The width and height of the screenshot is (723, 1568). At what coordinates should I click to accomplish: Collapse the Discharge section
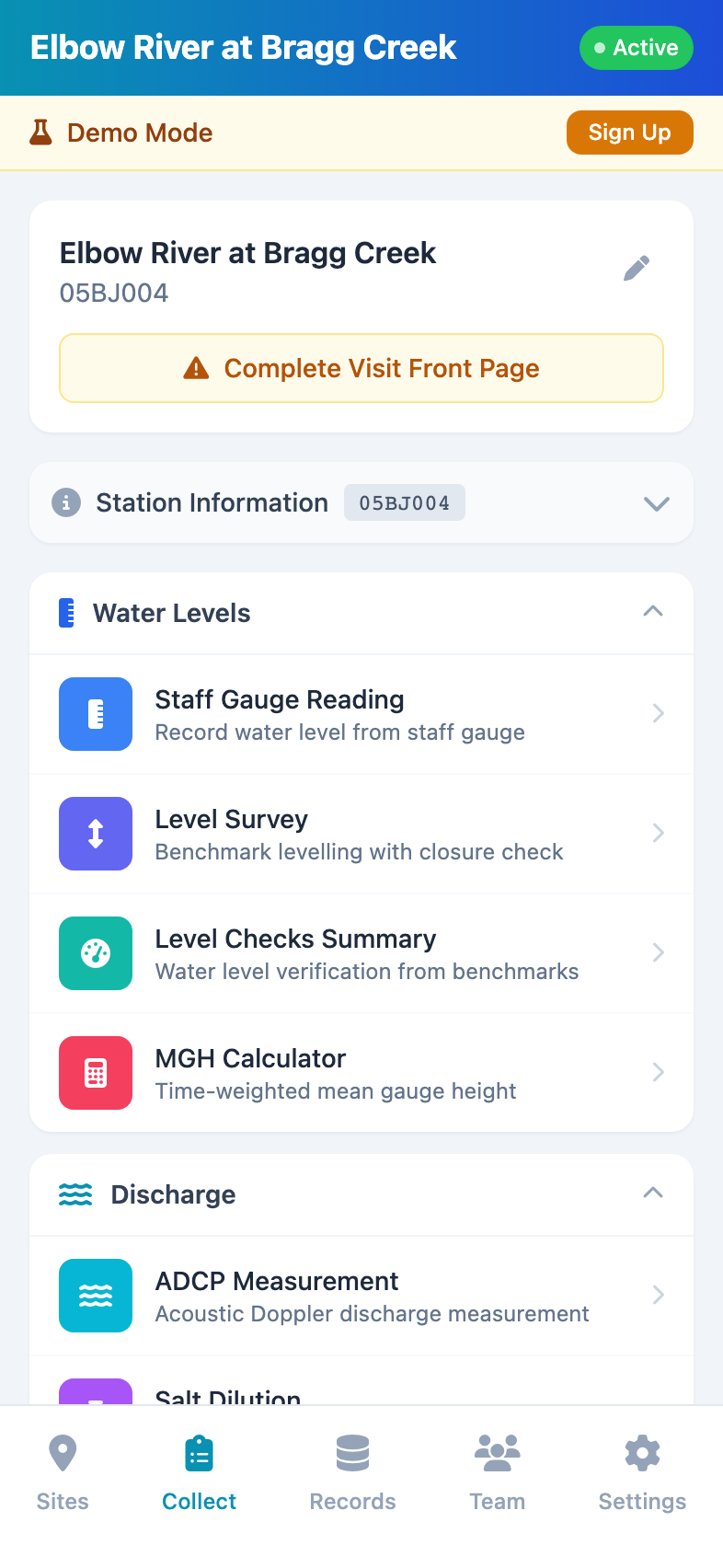652,1192
